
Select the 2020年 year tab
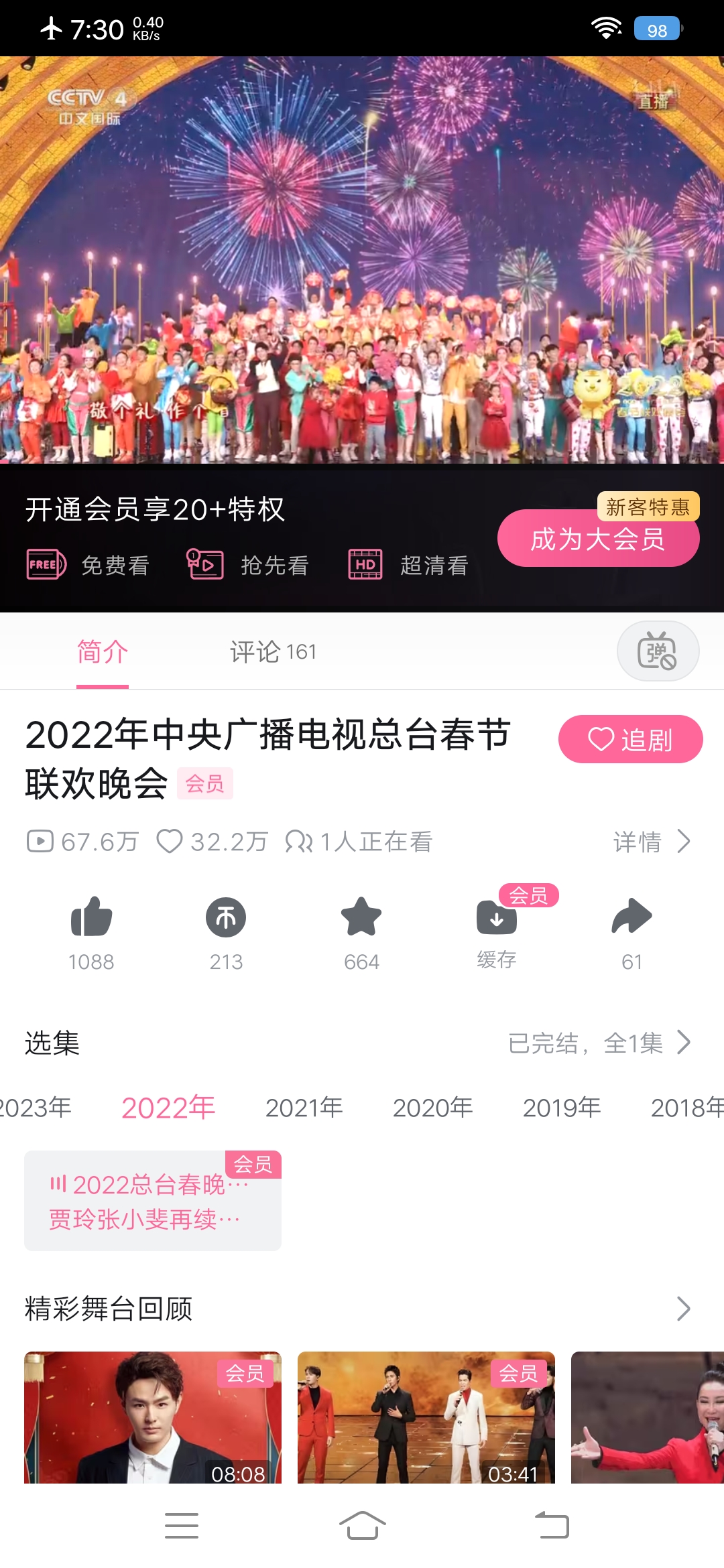click(x=433, y=1108)
